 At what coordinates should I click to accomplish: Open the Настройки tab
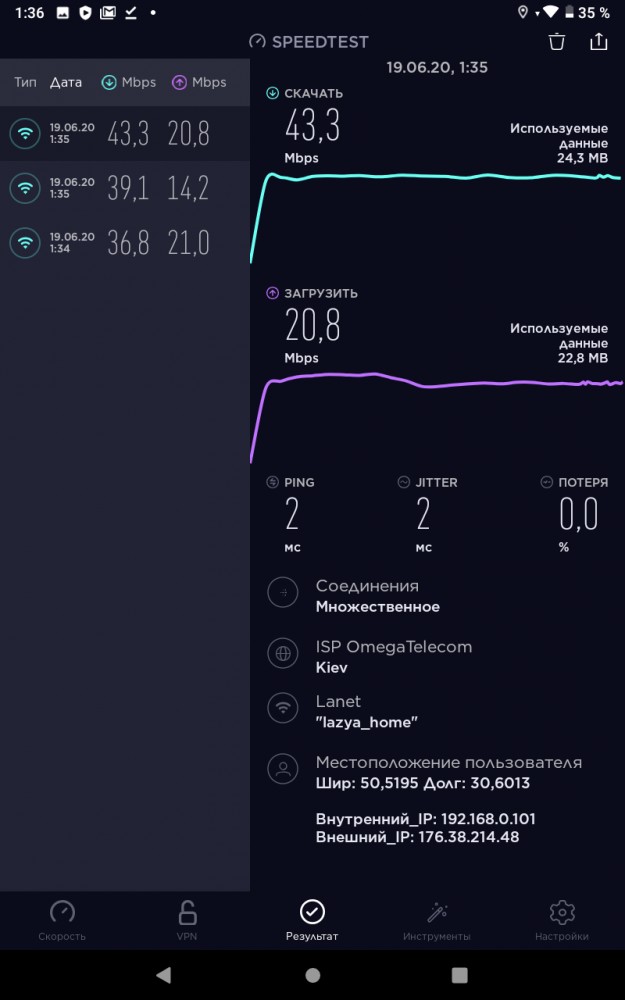(562, 920)
